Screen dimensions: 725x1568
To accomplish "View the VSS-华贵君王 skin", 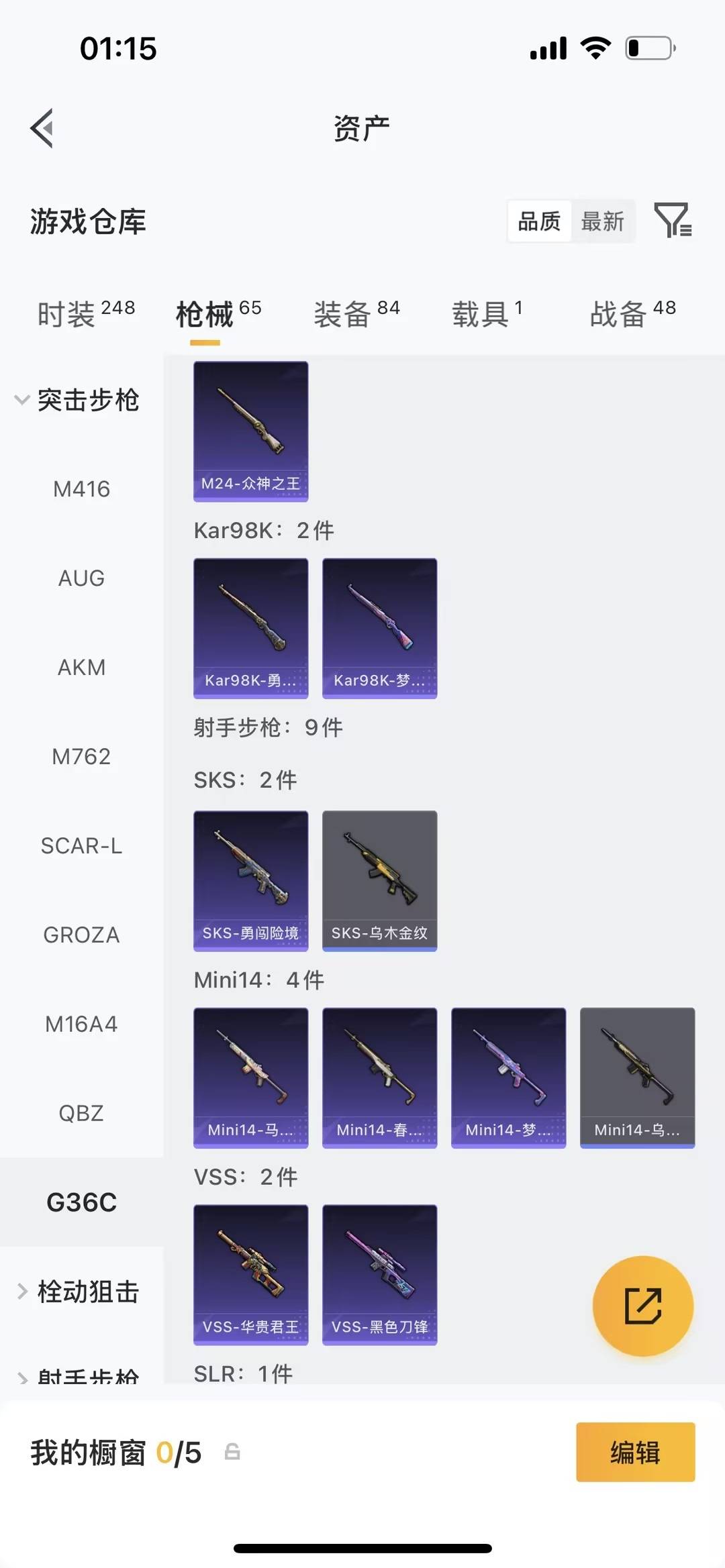I will point(251,1274).
